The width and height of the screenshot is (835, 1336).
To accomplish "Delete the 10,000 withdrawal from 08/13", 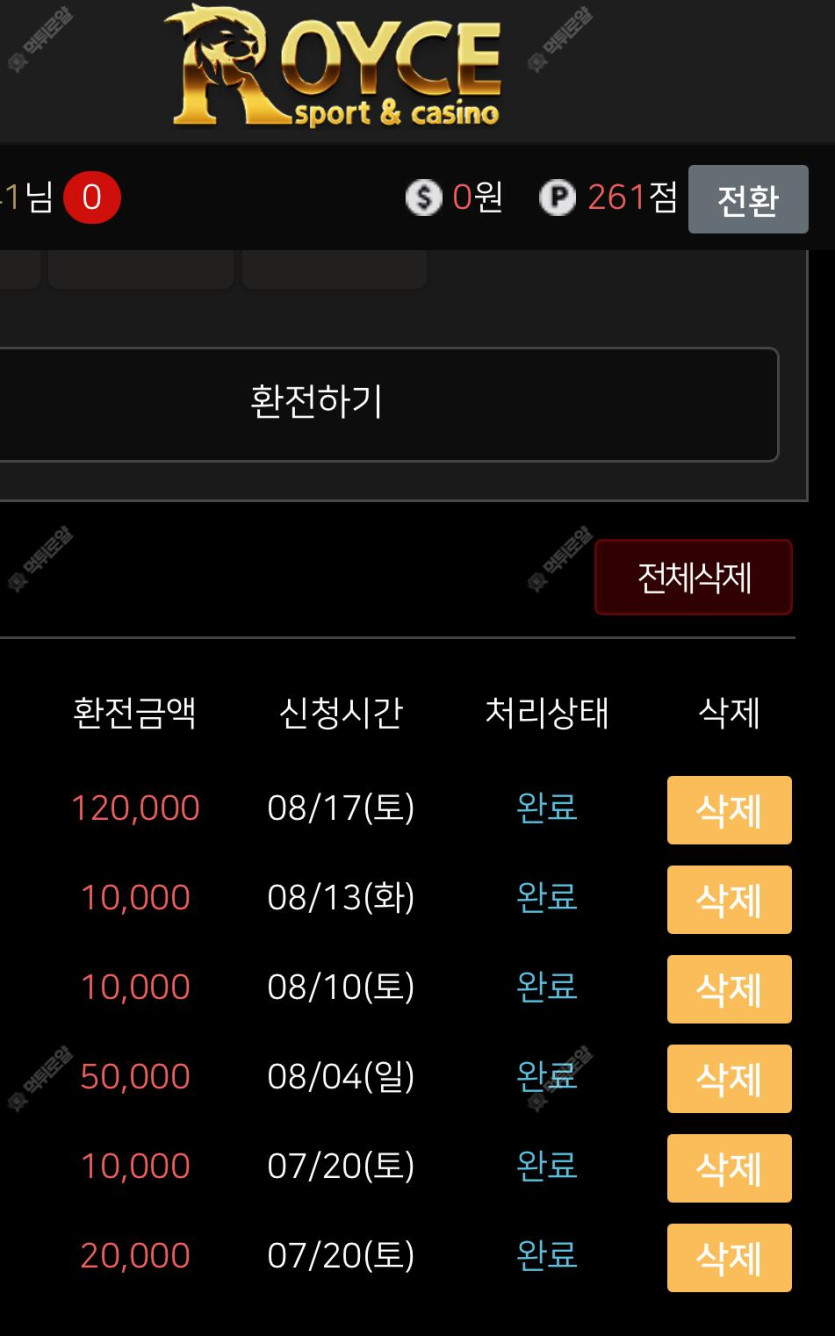I will point(729,900).
